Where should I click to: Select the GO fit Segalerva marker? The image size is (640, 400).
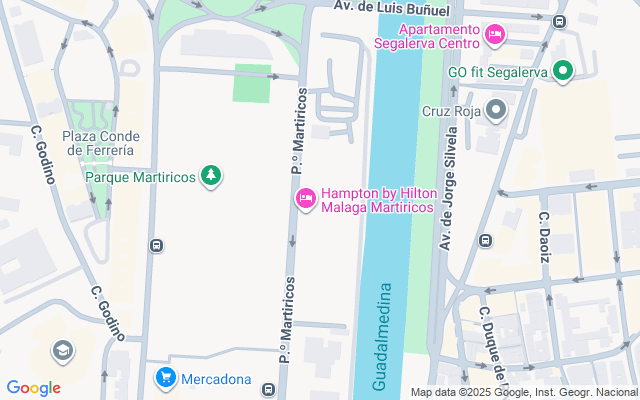click(x=563, y=72)
